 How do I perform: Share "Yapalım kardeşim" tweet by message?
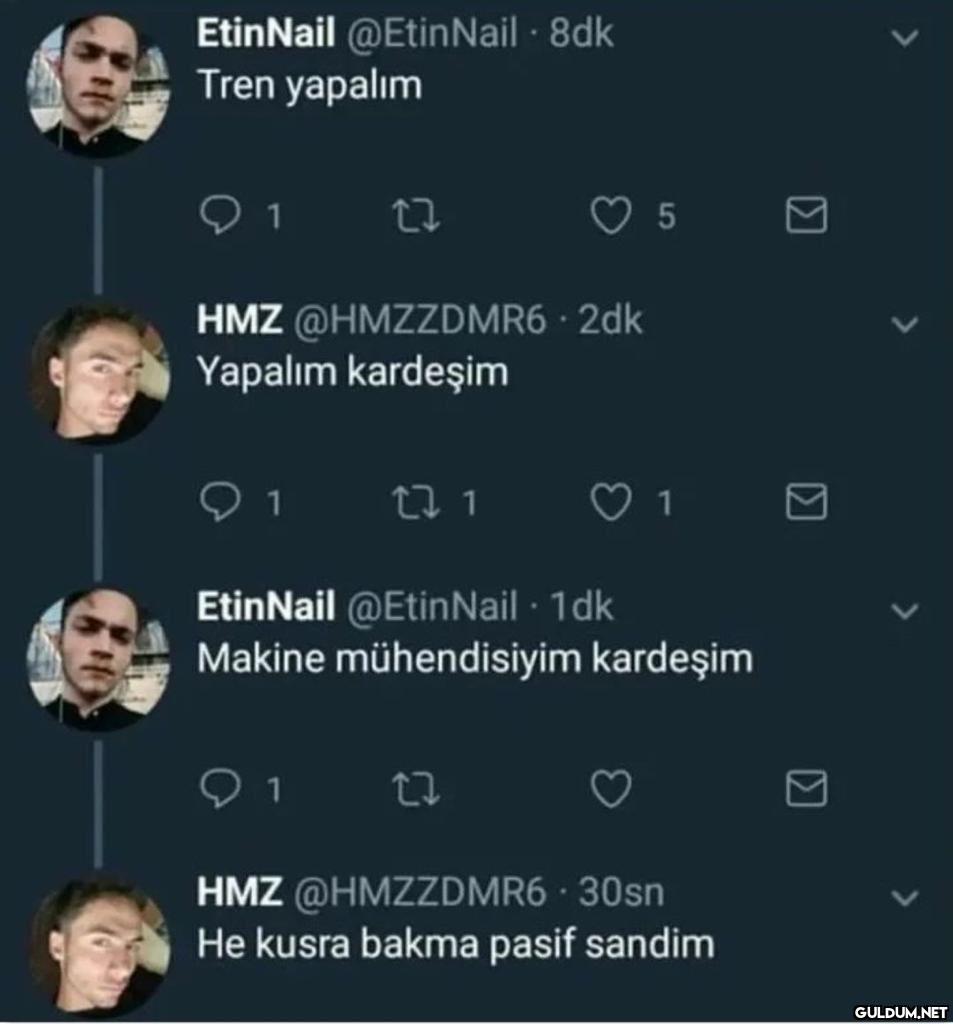[x=806, y=505]
